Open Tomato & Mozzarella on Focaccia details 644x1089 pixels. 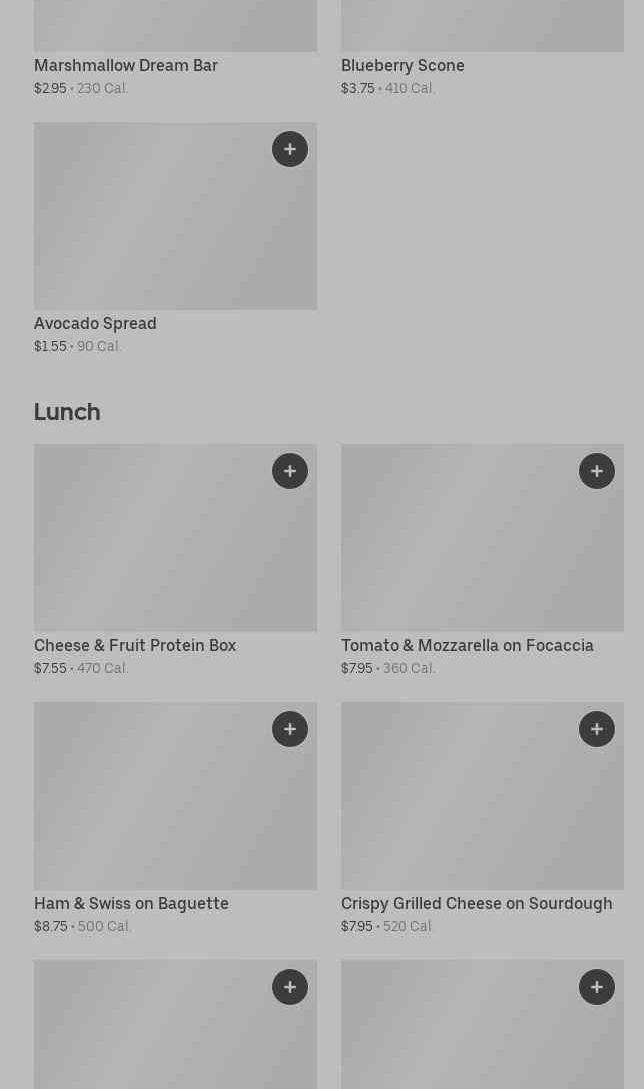coord(467,646)
